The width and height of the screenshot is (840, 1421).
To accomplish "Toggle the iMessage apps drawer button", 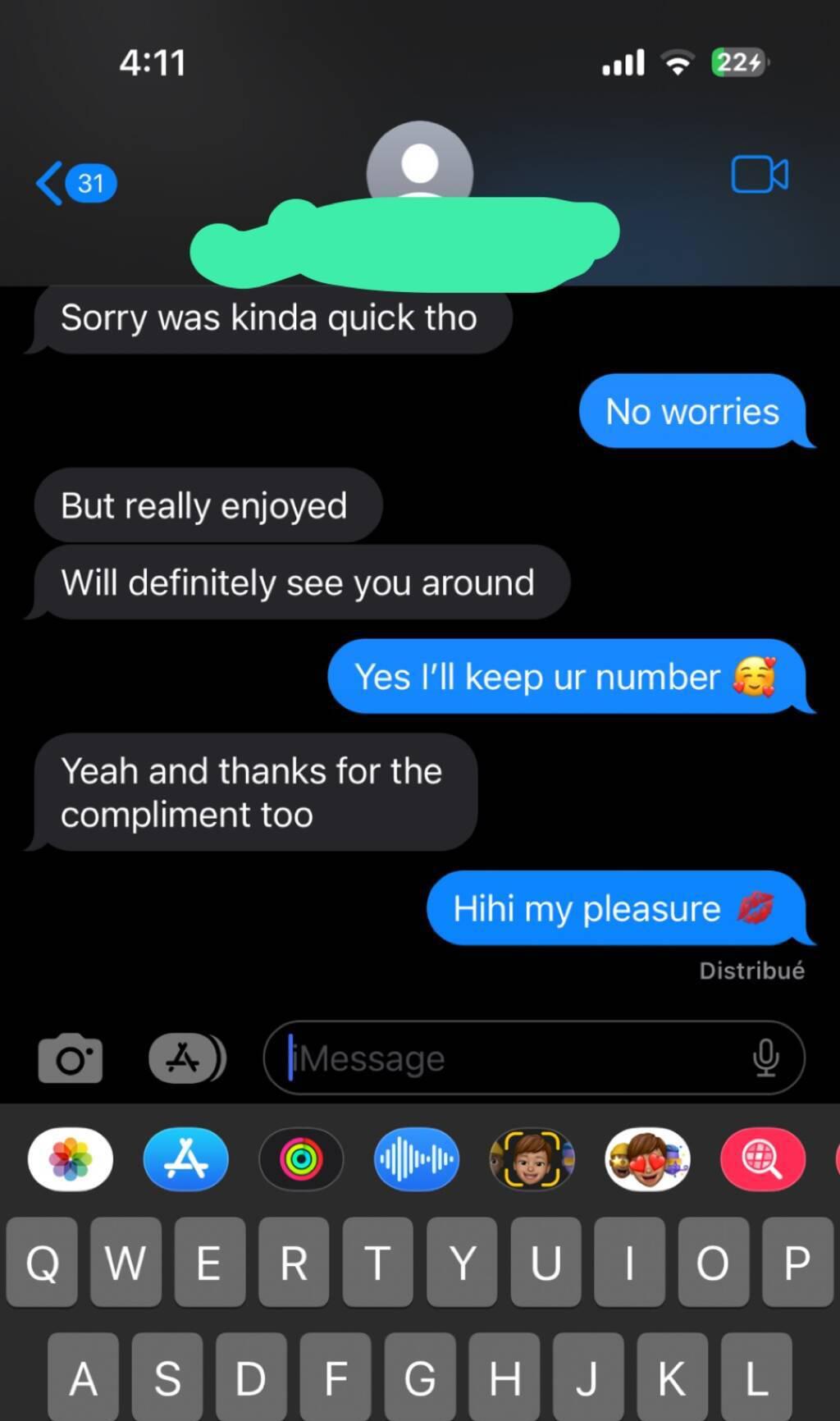I will point(187,1058).
